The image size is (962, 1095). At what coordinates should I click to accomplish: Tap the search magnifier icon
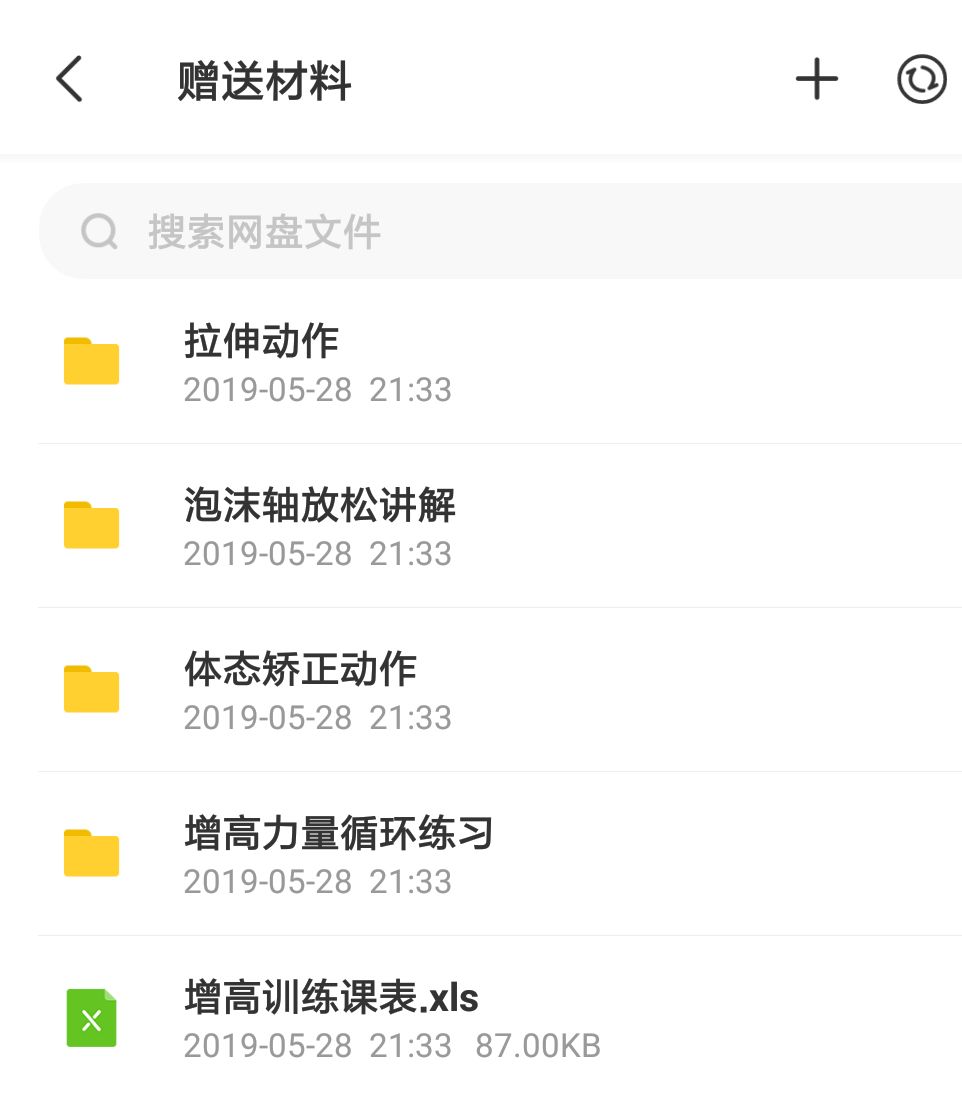(99, 231)
